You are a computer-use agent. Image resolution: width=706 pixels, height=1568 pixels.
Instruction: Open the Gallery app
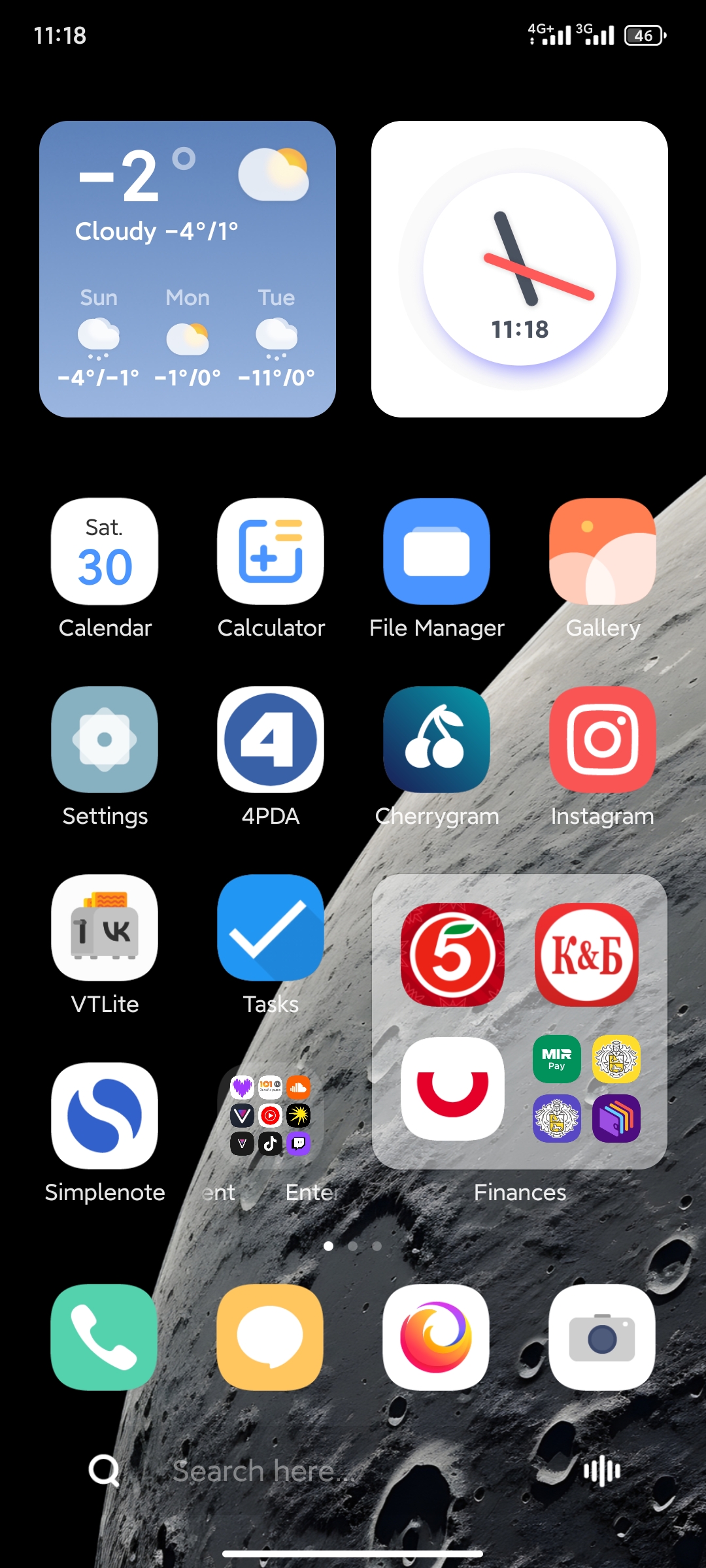602,551
